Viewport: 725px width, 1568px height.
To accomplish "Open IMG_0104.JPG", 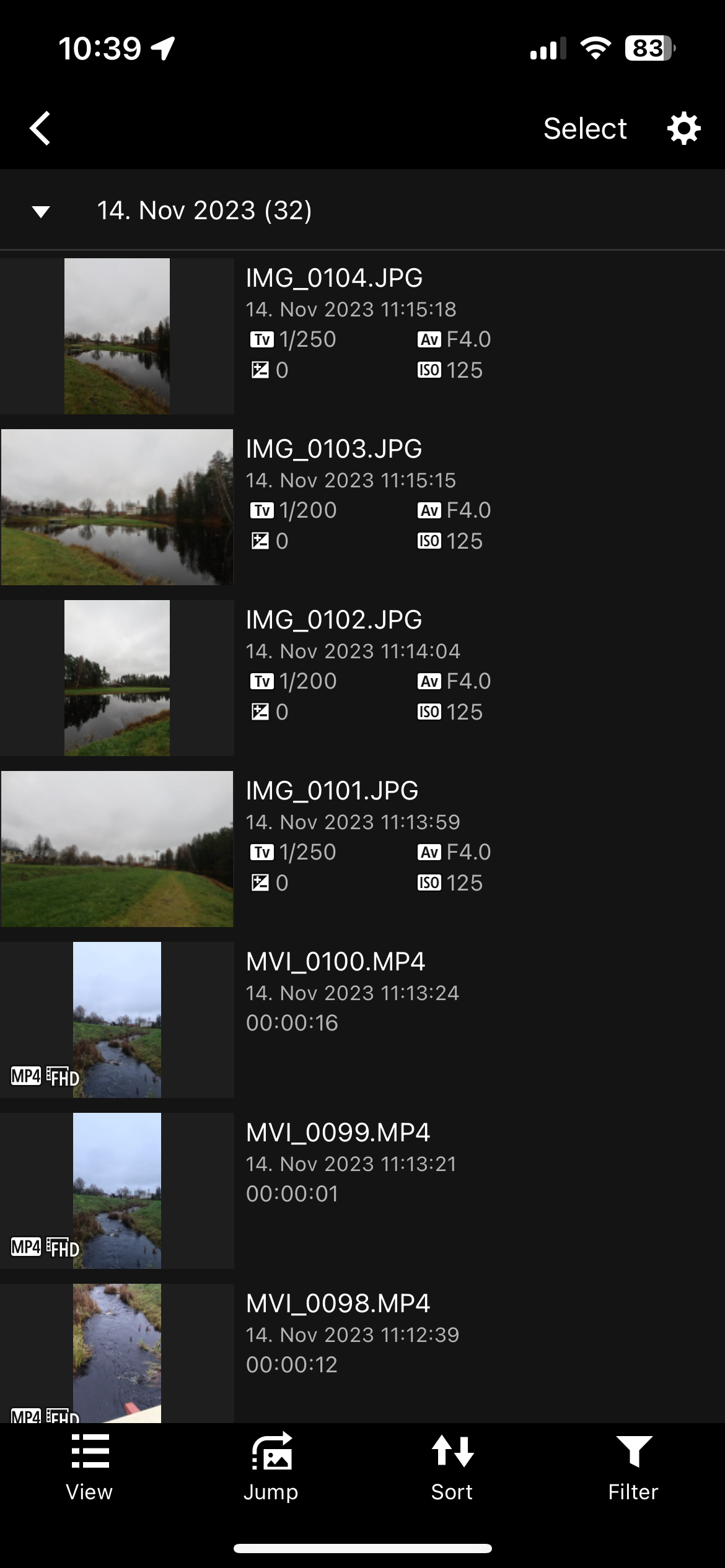I will pyautogui.click(x=362, y=336).
